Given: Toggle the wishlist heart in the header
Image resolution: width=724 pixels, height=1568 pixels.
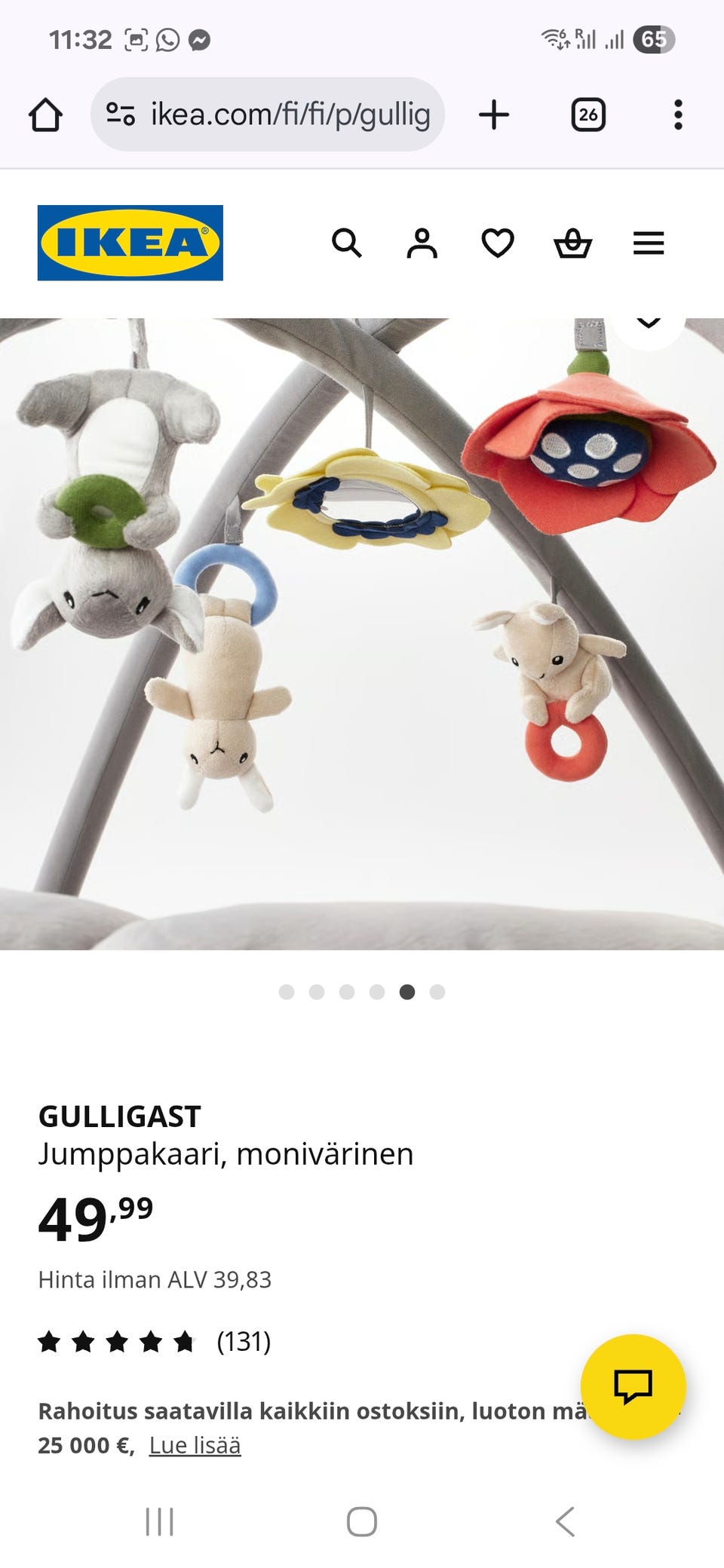Looking at the screenshot, I should point(498,243).
